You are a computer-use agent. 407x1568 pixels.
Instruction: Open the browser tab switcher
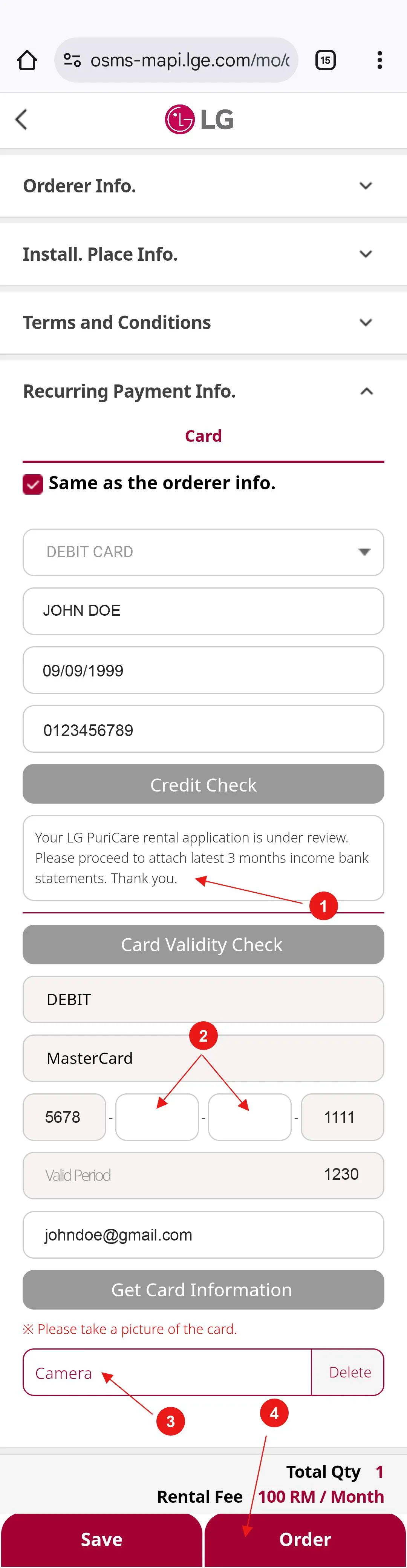click(x=326, y=60)
